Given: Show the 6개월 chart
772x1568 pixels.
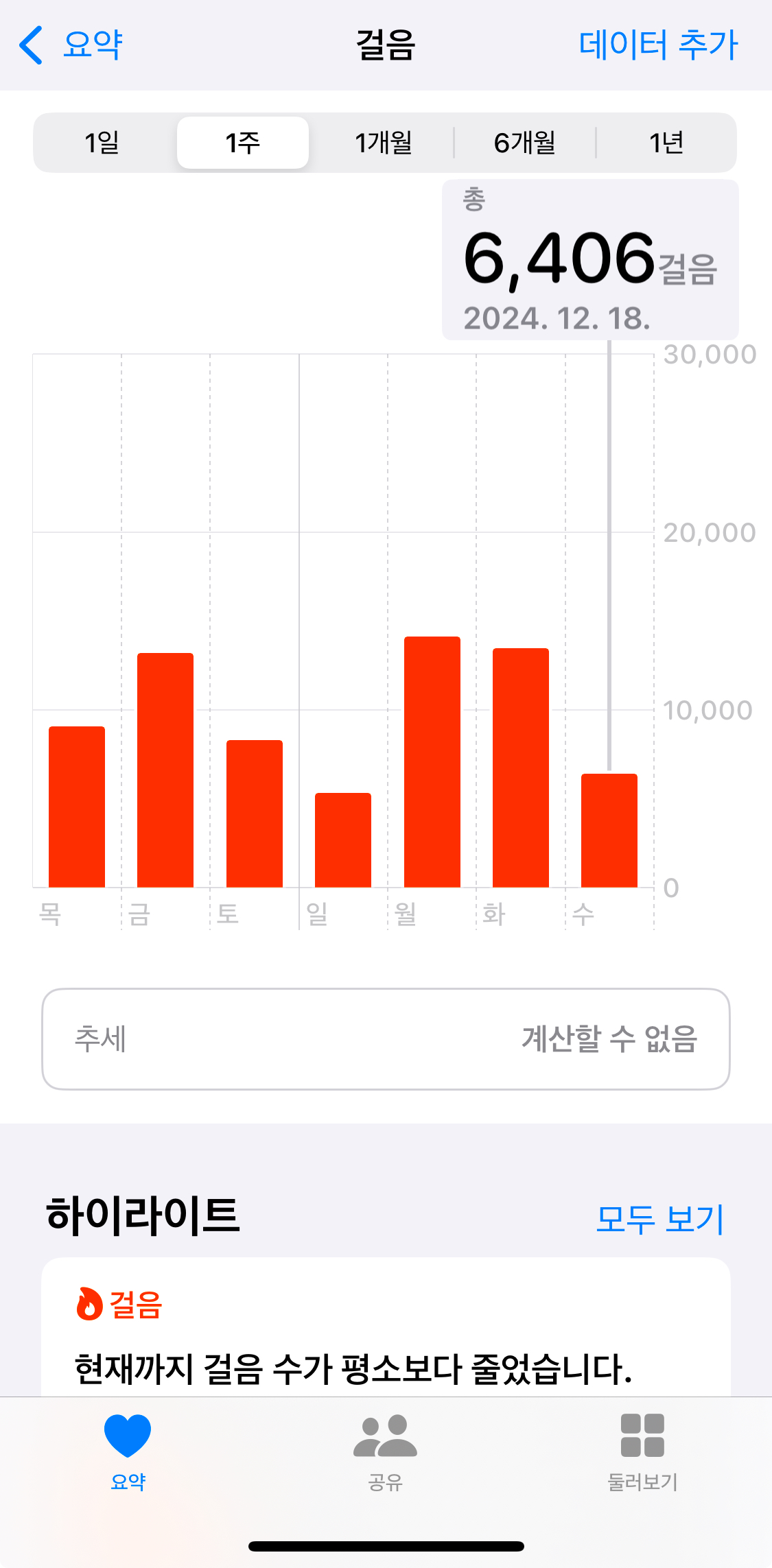Looking at the screenshot, I should [525, 143].
